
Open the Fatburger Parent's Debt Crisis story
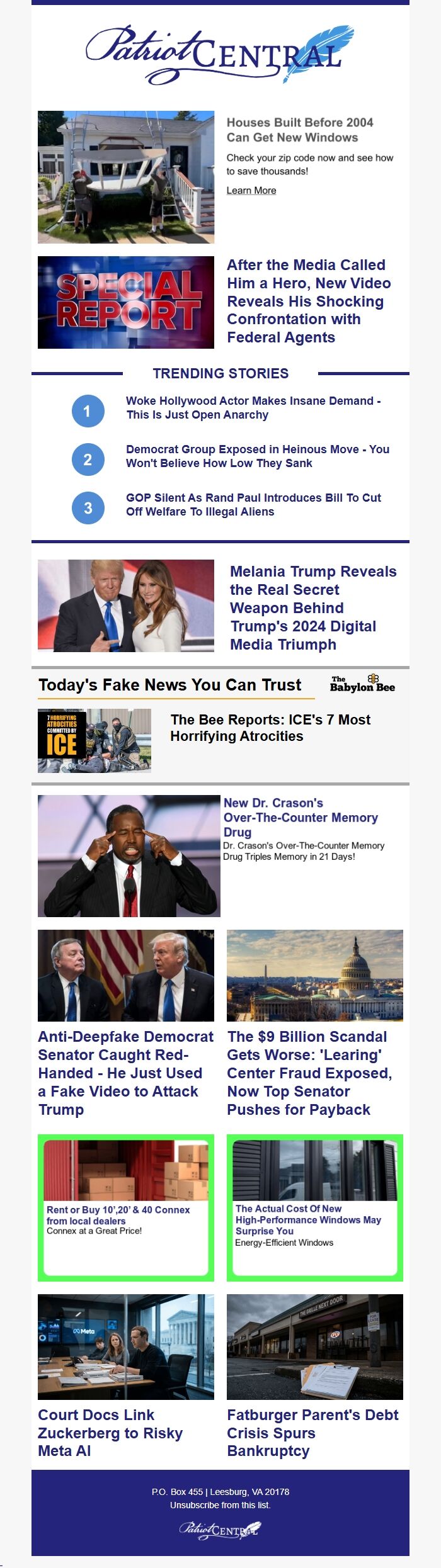tap(312, 1433)
